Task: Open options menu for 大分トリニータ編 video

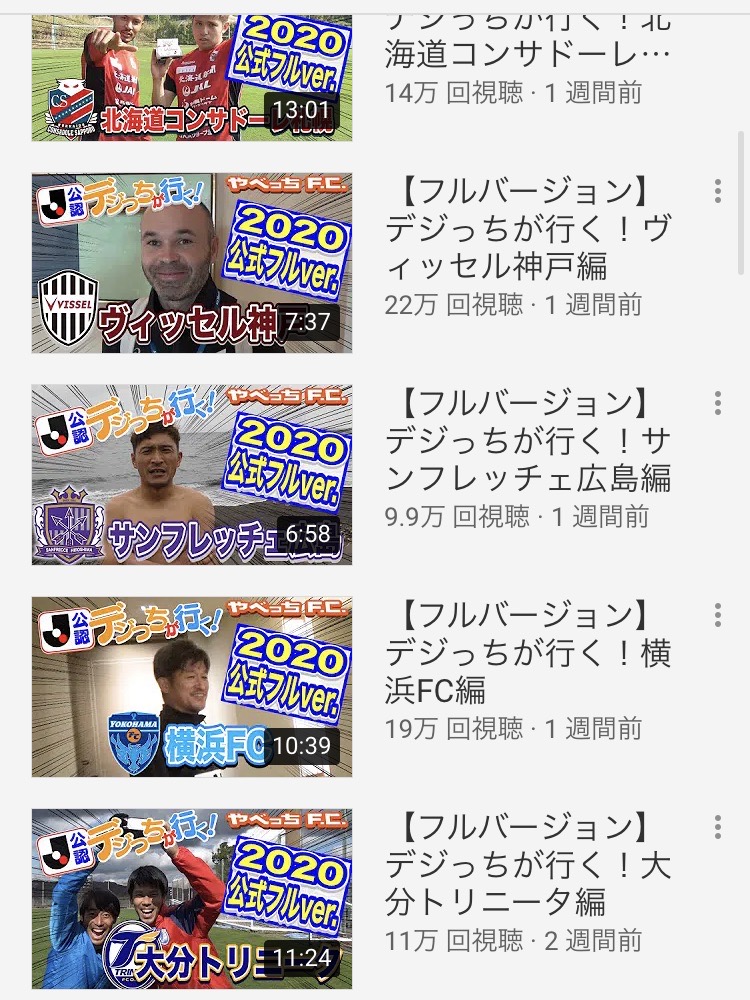Action: click(717, 827)
